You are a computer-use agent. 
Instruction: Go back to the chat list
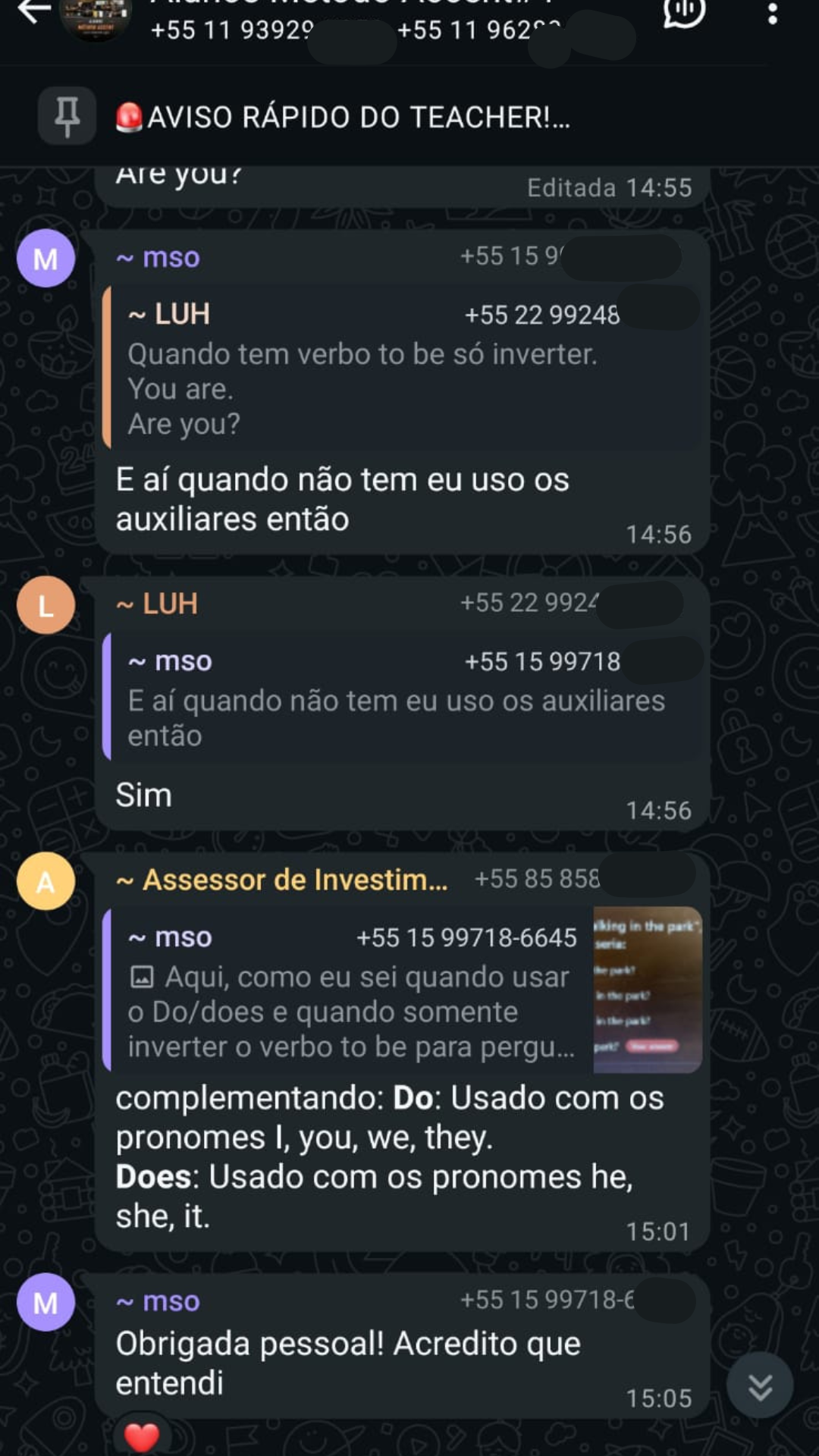[34, 12]
